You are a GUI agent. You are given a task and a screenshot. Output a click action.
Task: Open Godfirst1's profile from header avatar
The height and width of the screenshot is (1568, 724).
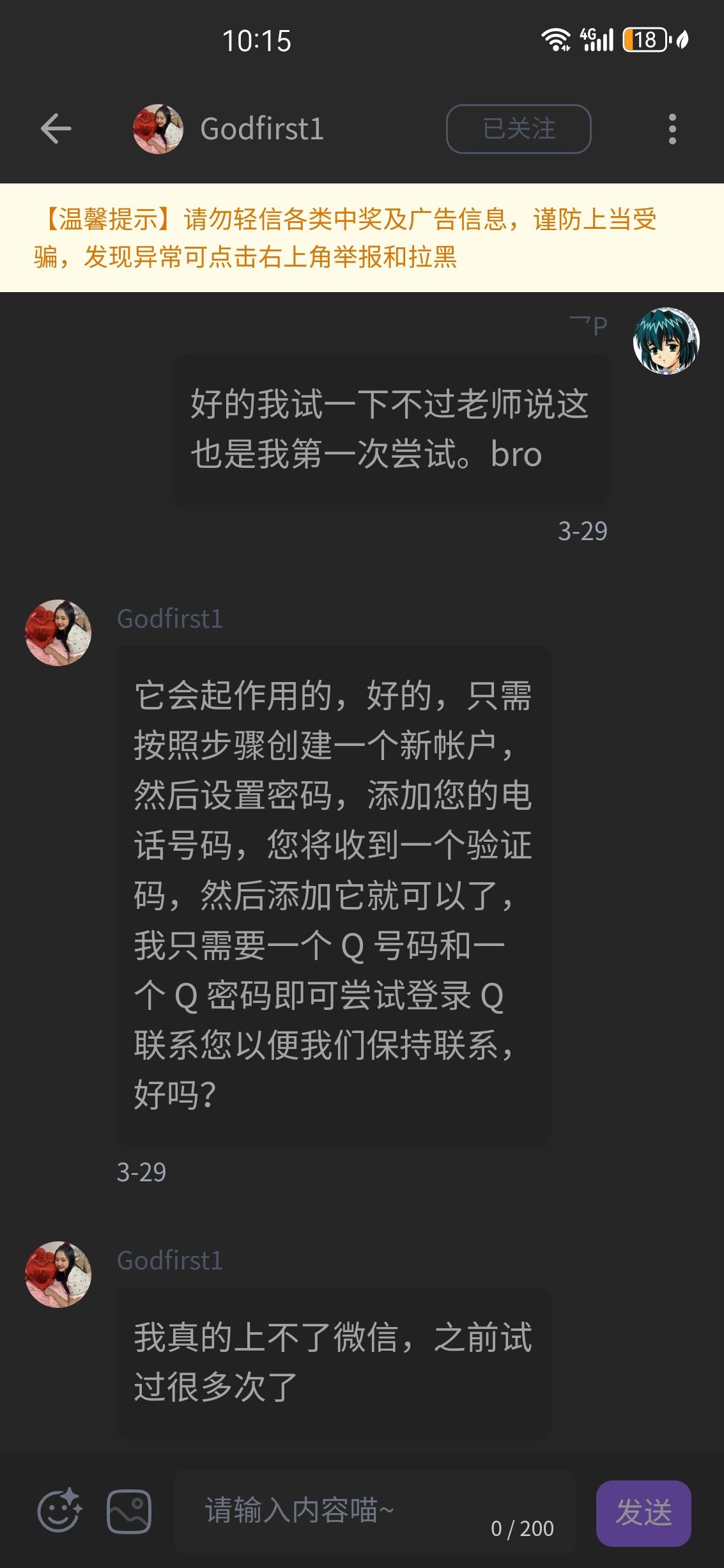pyautogui.click(x=158, y=129)
